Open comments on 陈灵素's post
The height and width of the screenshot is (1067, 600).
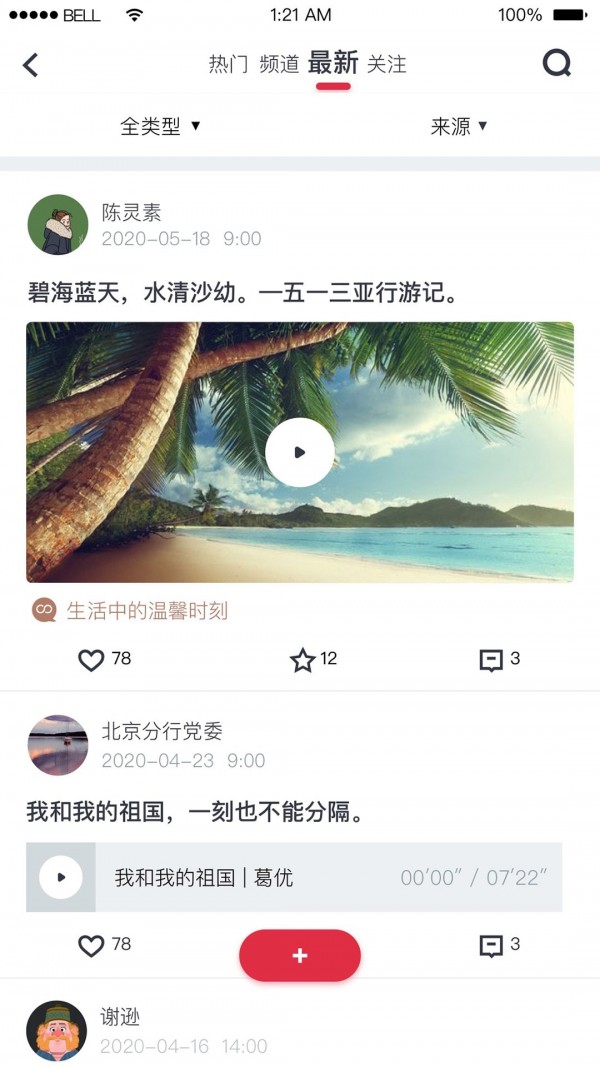click(x=491, y=660)
